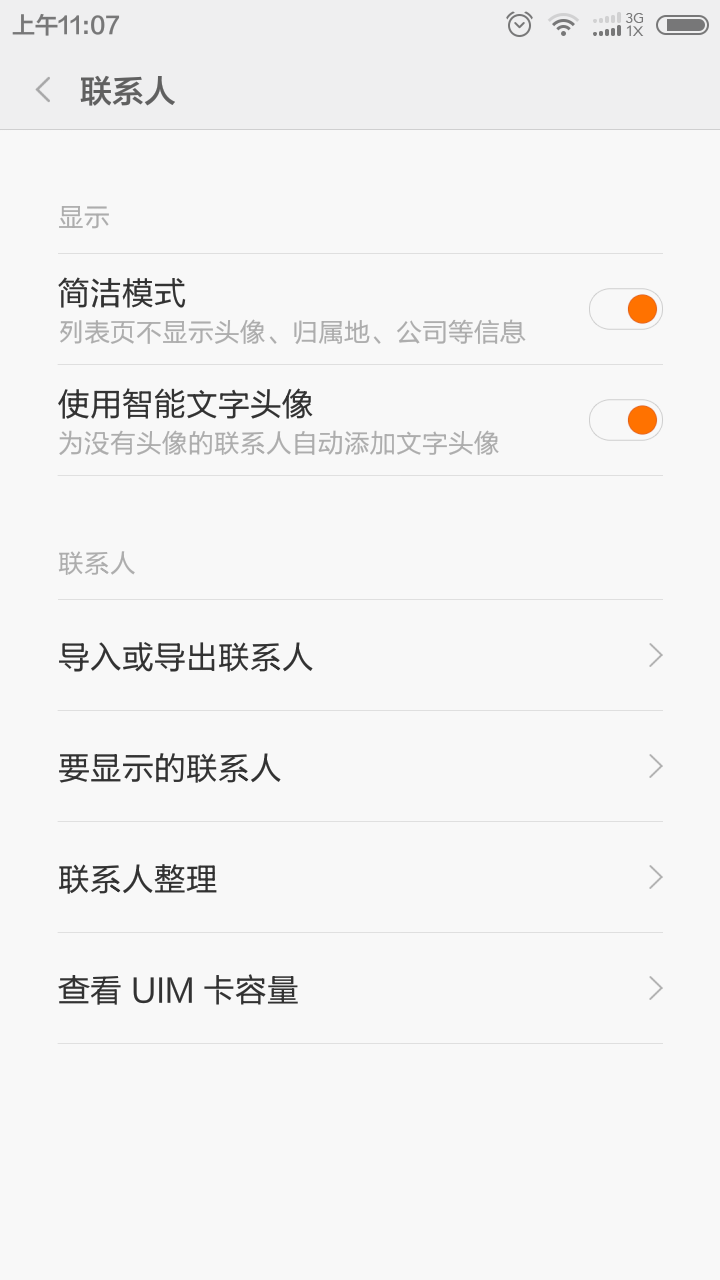720x1280 pixels.
Task: View 查看 UIM 卡容量
Action: [360, 989]
